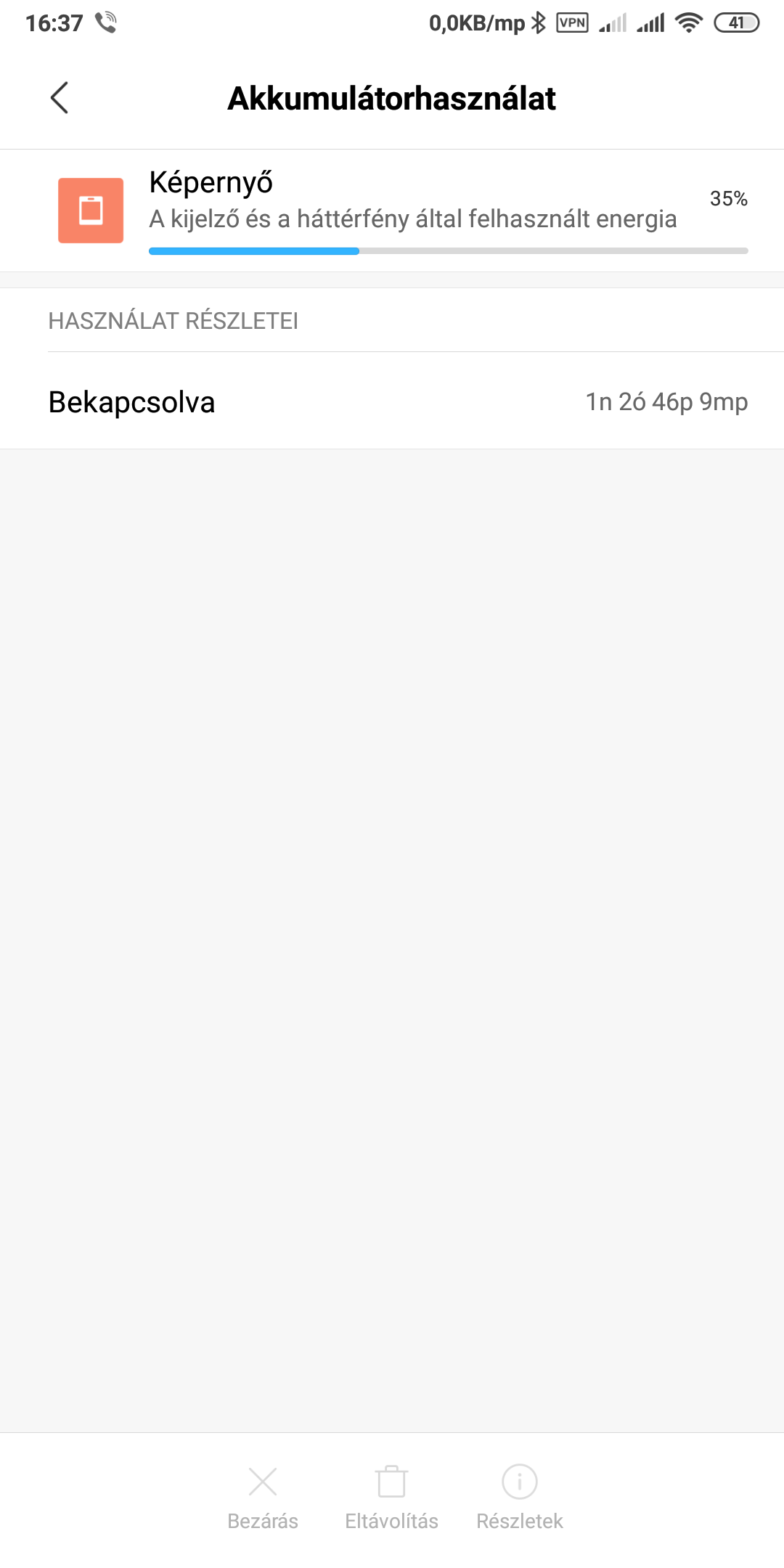Go back from Akkumulátorhasználat screen
This screenshot has width=784, height=1568.
tap(60, 97)
